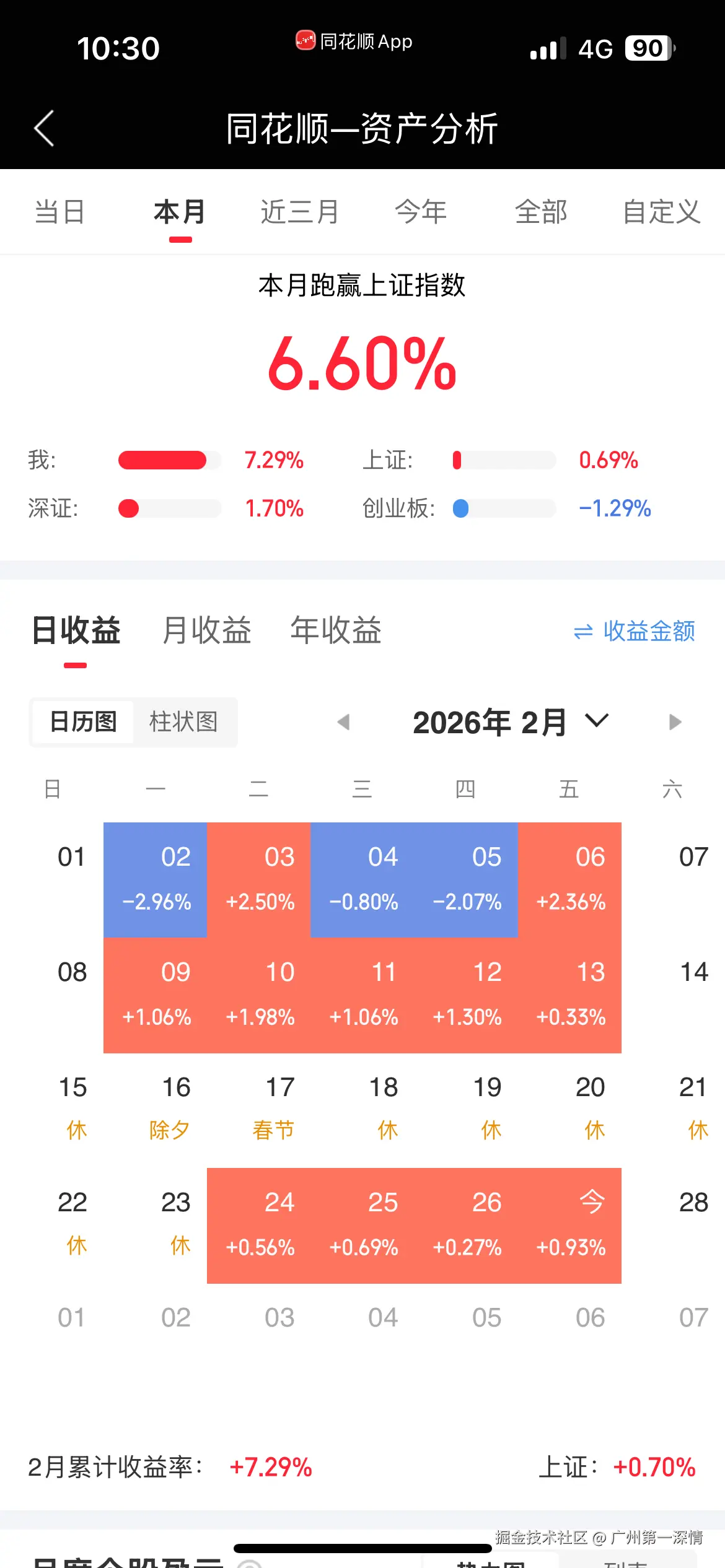Tap the back arrow to return
This screenshot has width=725, height=1568.
42,127
